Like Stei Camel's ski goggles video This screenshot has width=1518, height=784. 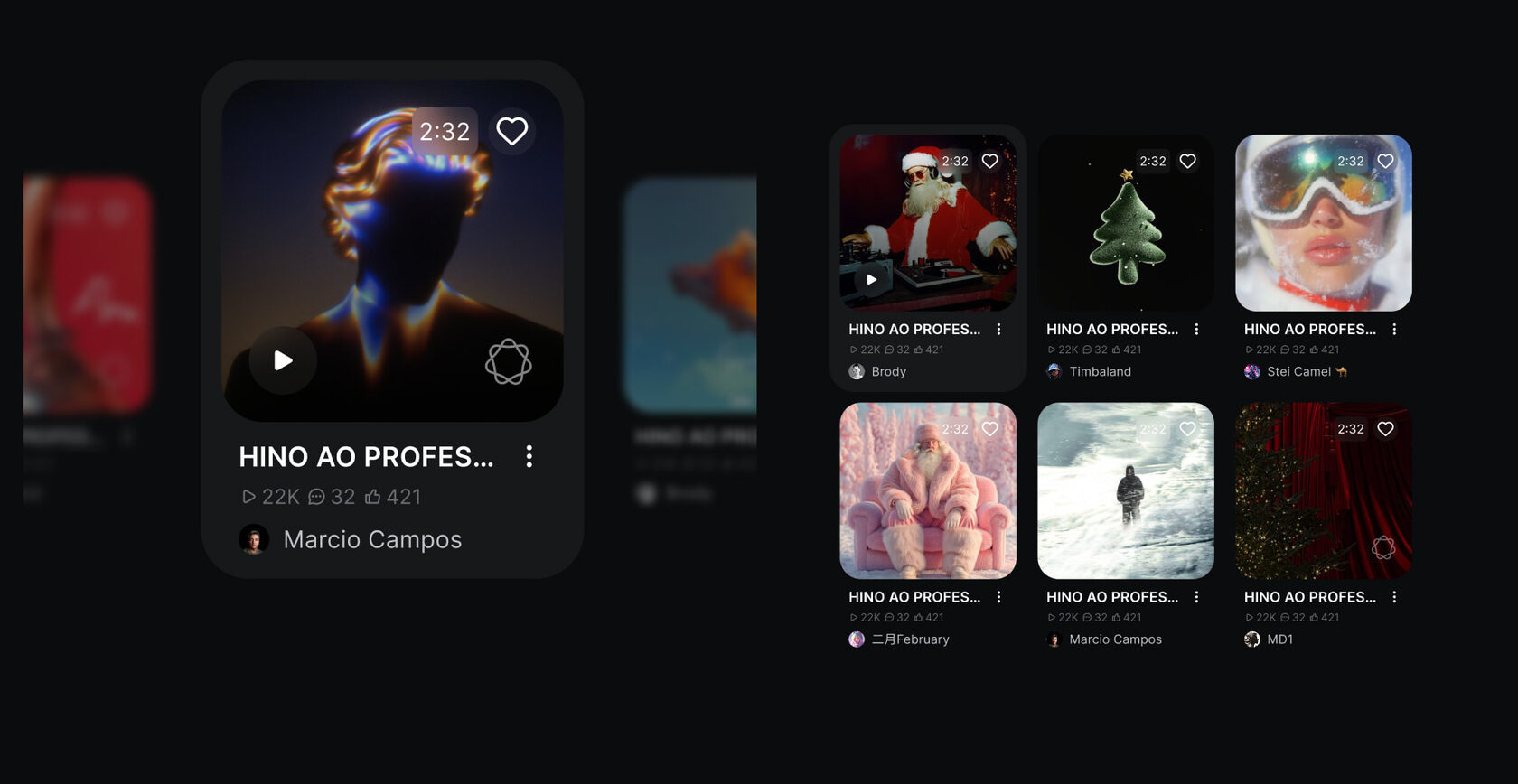coord(1385,161)
